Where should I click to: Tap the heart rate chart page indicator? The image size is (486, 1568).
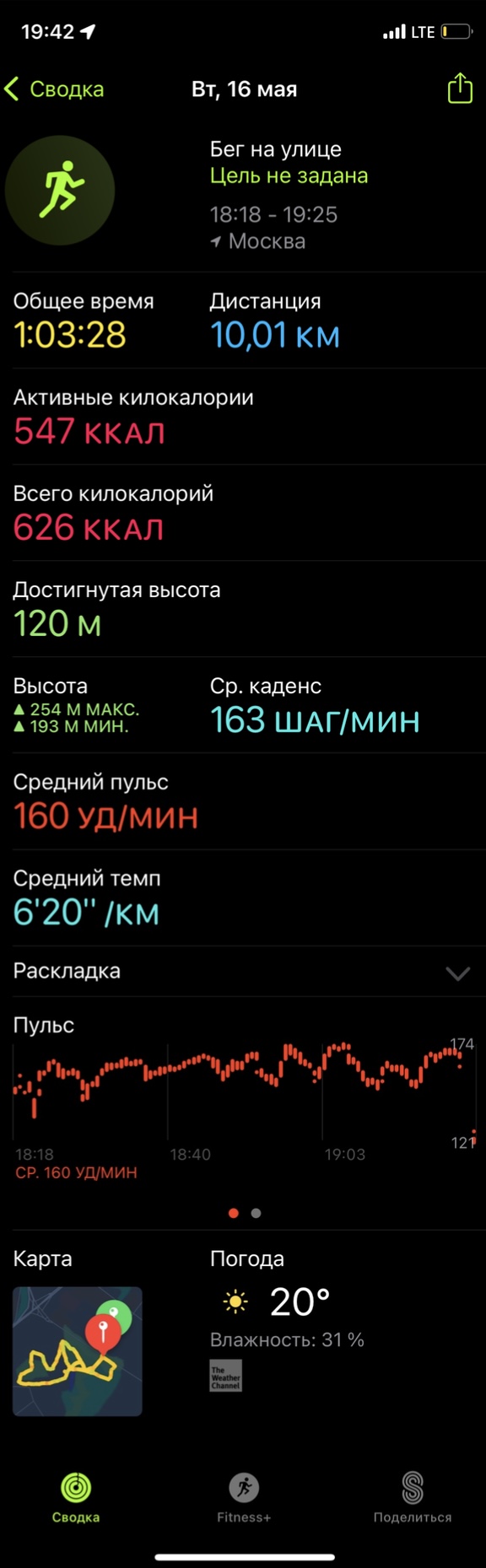pos(245,1213)
